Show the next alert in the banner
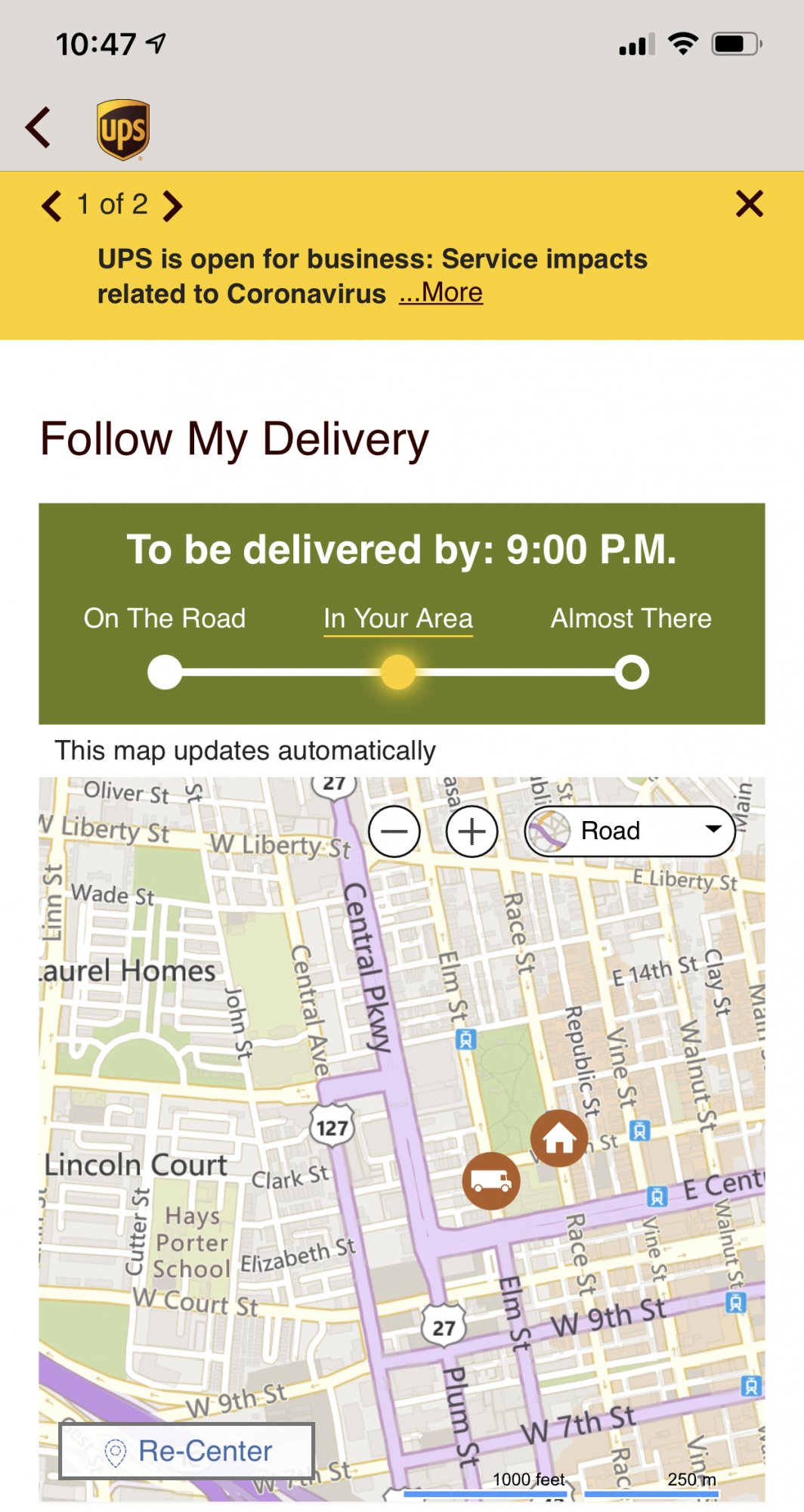This screenshot has width=804, height=1512. [x=173, y=206]
